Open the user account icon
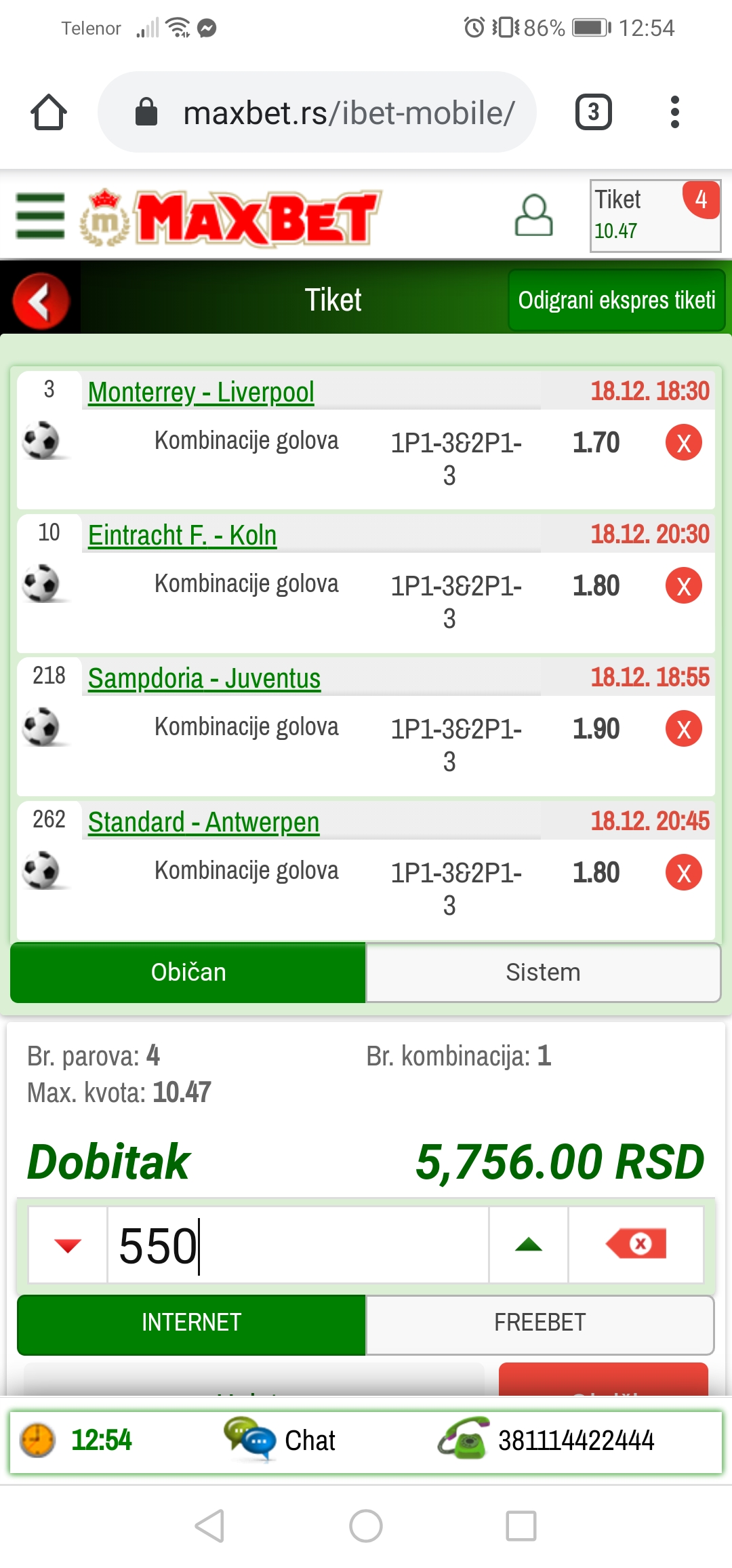732x1568 pixels. click(x=533, y=216)
